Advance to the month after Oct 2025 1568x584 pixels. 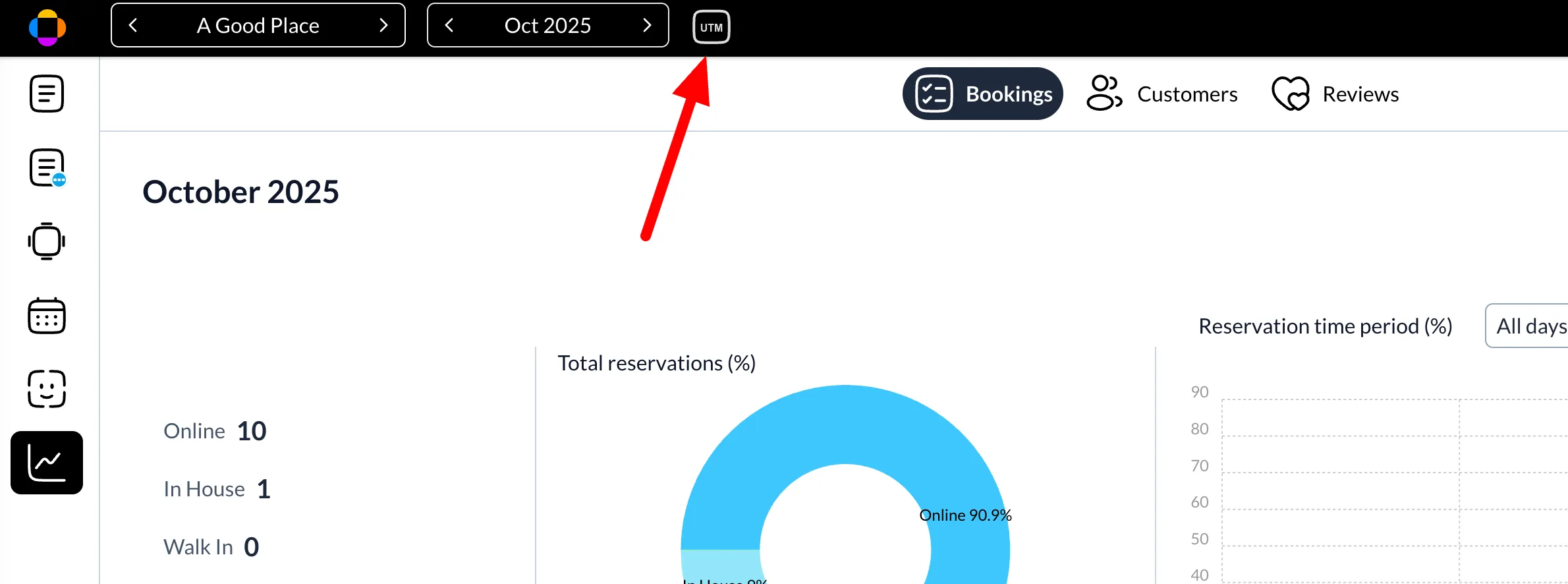pyautogui.click(x=647, y=26)
